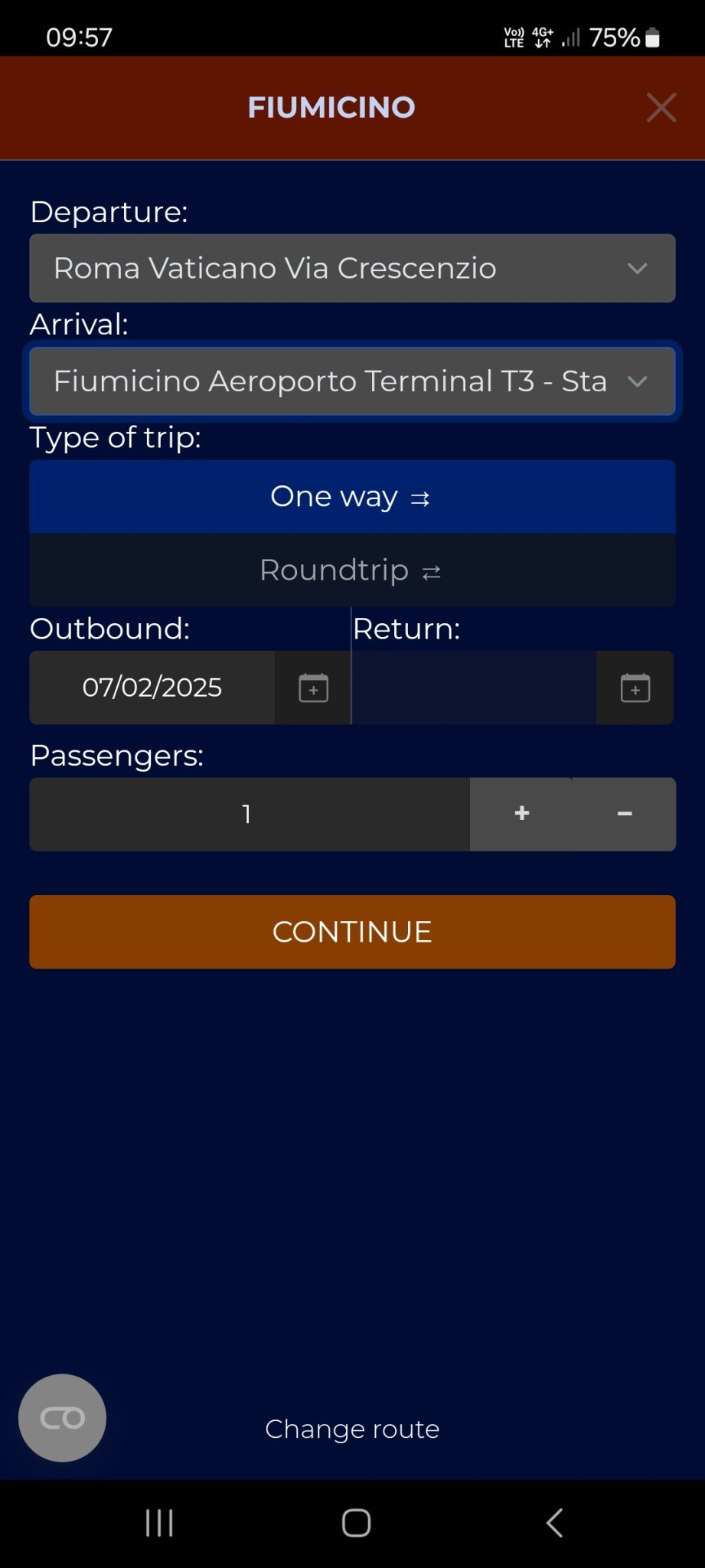
Task: Tap the Change route link
Action: coord(352,1429)
